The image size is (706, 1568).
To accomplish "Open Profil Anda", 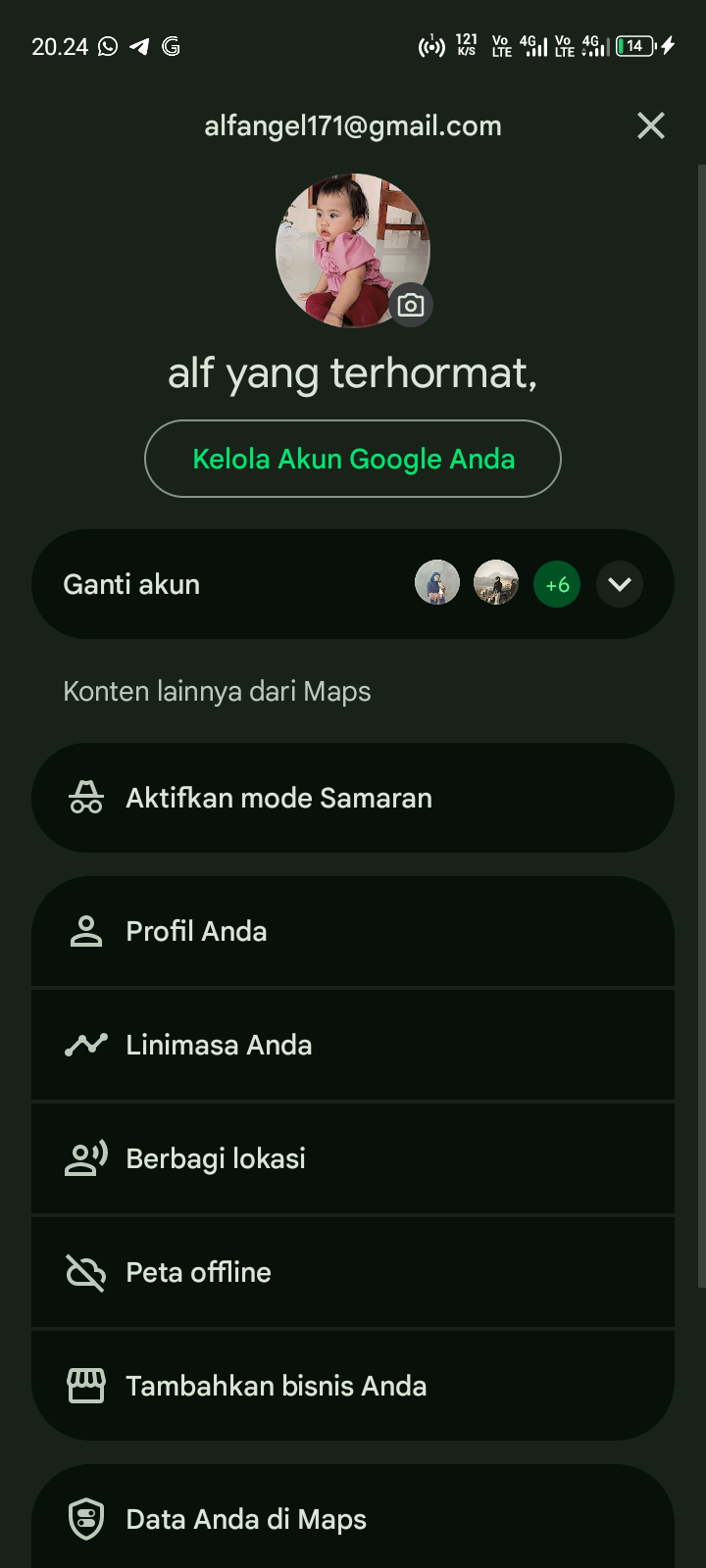I will click(353, 931).
